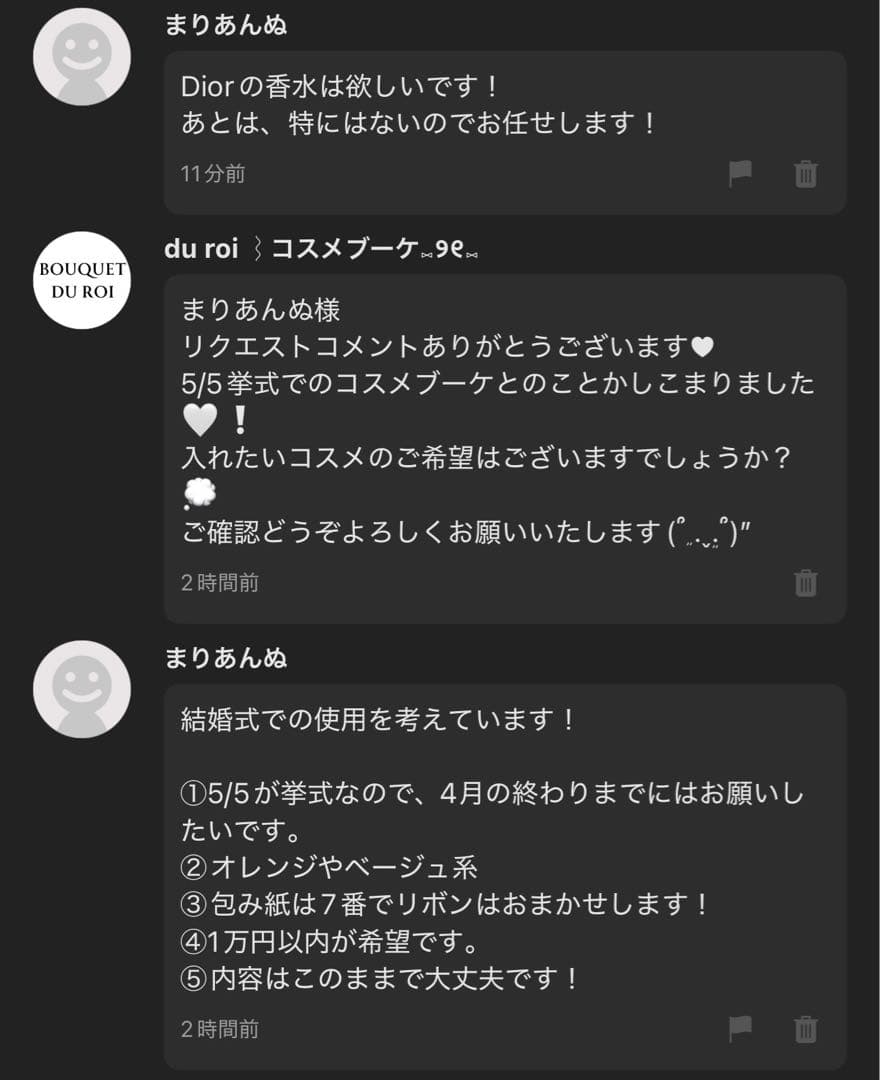Click the flag icon nearest the wrapping-paper reply
The width and height of the screenshot is (880, 1080).
tap(738, 1028)
